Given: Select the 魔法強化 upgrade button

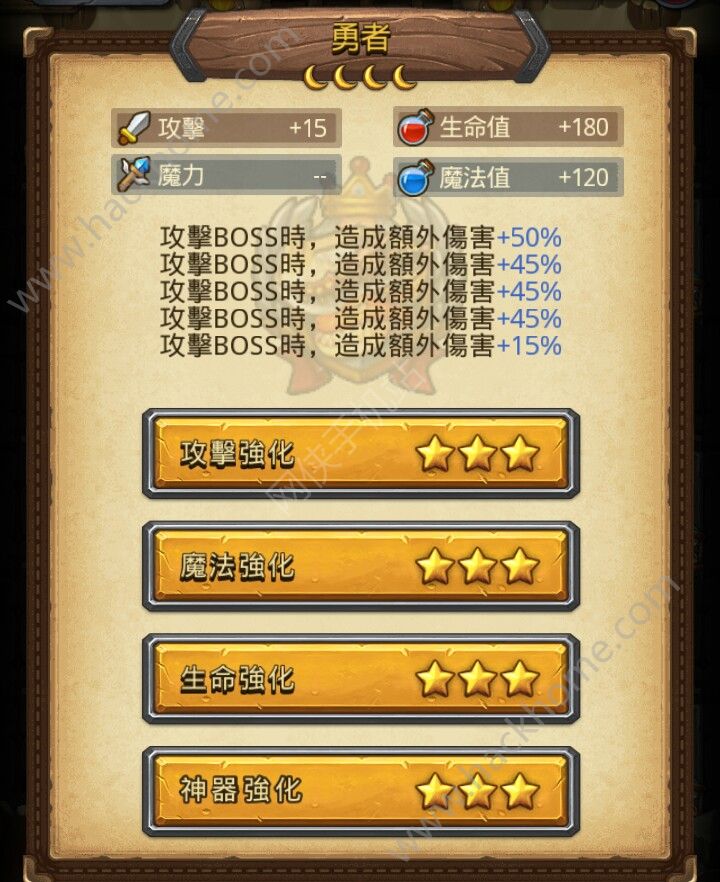Looking at the screenshot, I should pyautogui.click(x=360, y=567).
